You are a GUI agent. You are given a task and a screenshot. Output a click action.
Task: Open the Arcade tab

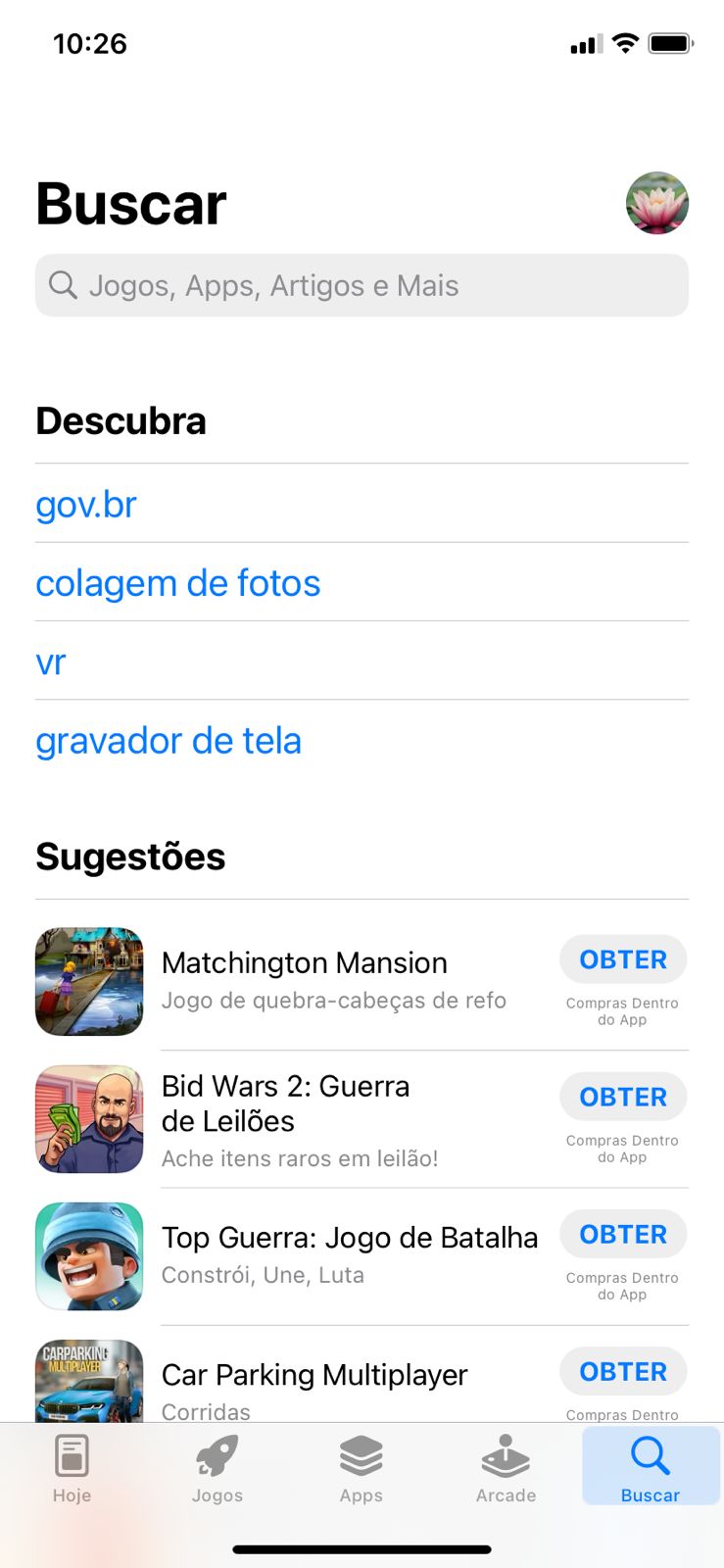click(506, 1467)
